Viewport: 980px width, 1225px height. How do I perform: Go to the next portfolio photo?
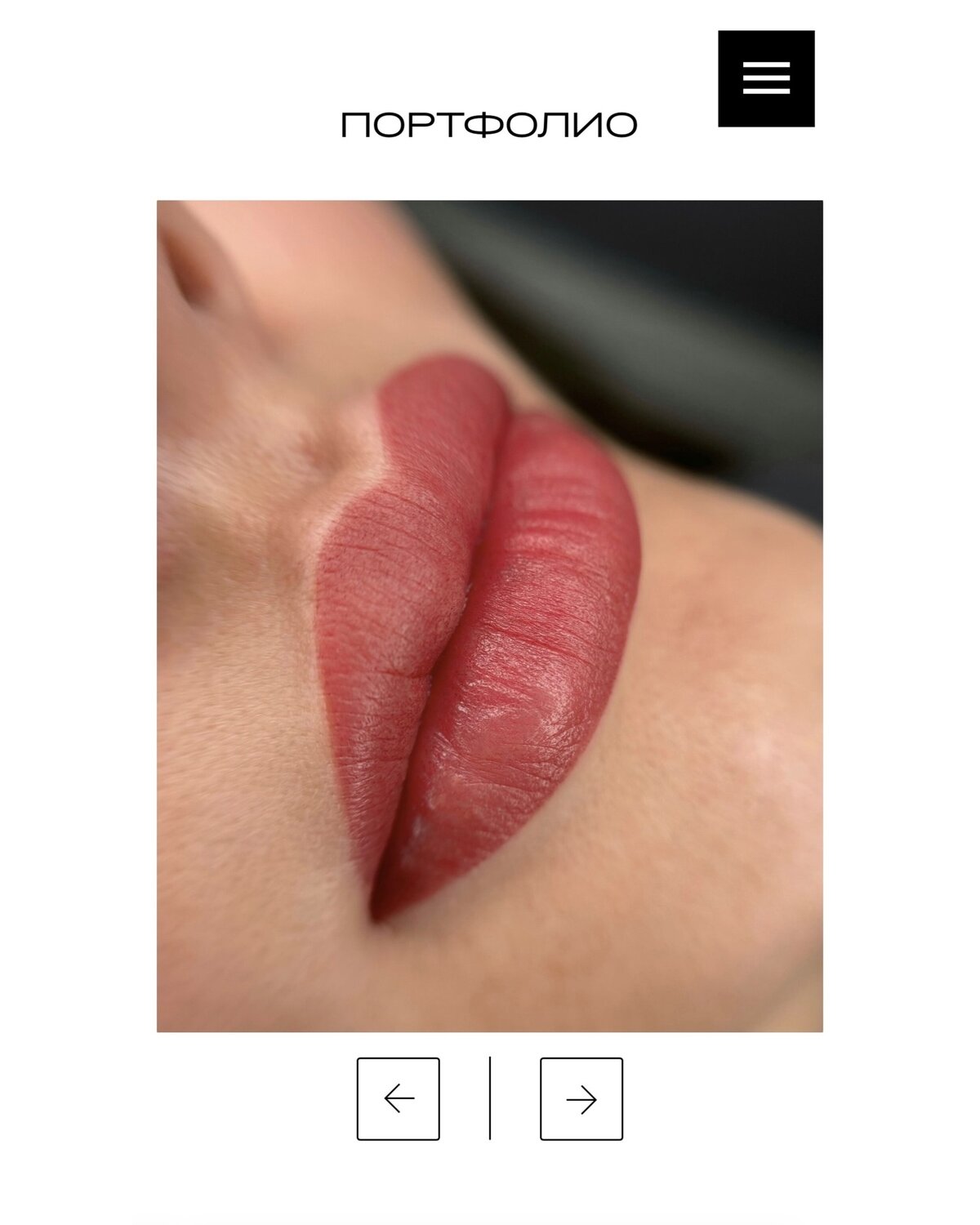click(581, 1098)
